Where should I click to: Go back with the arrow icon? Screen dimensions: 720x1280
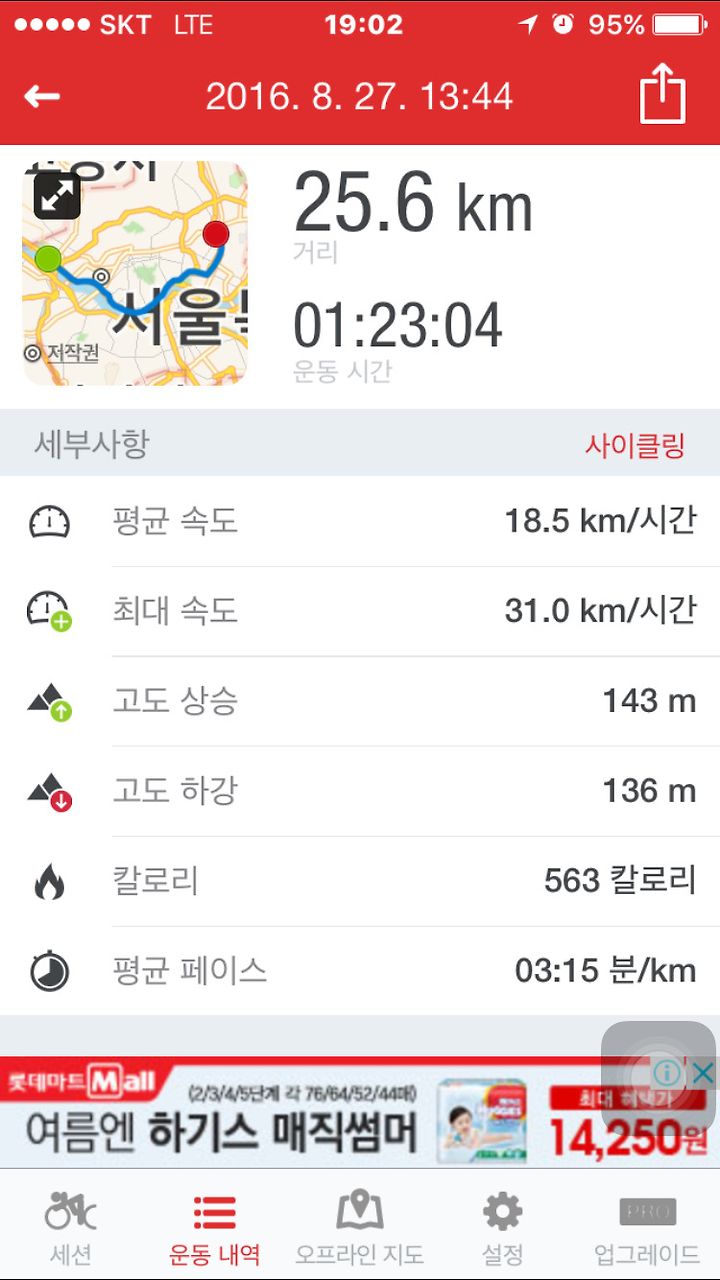[x=42, y=96]
